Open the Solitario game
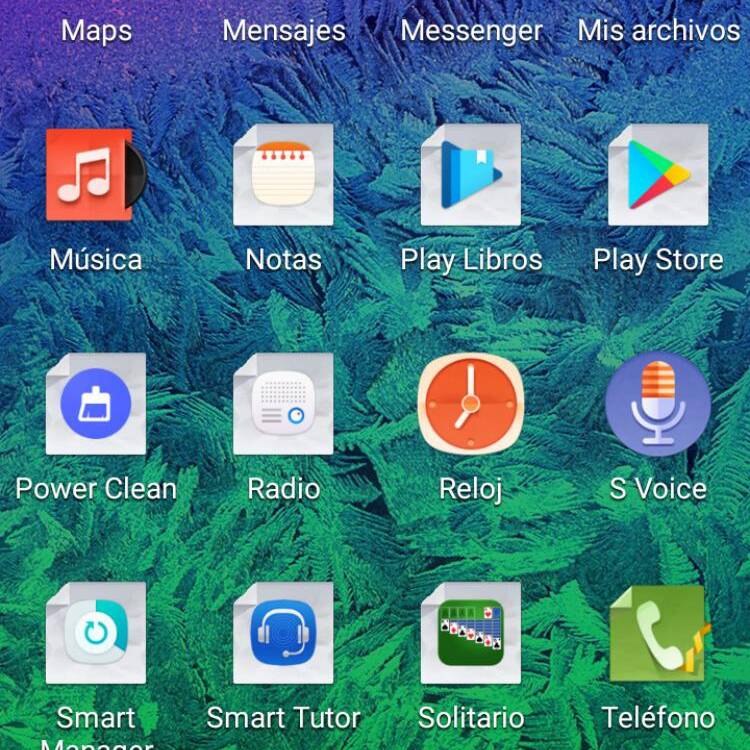 (x=471, y=633)
